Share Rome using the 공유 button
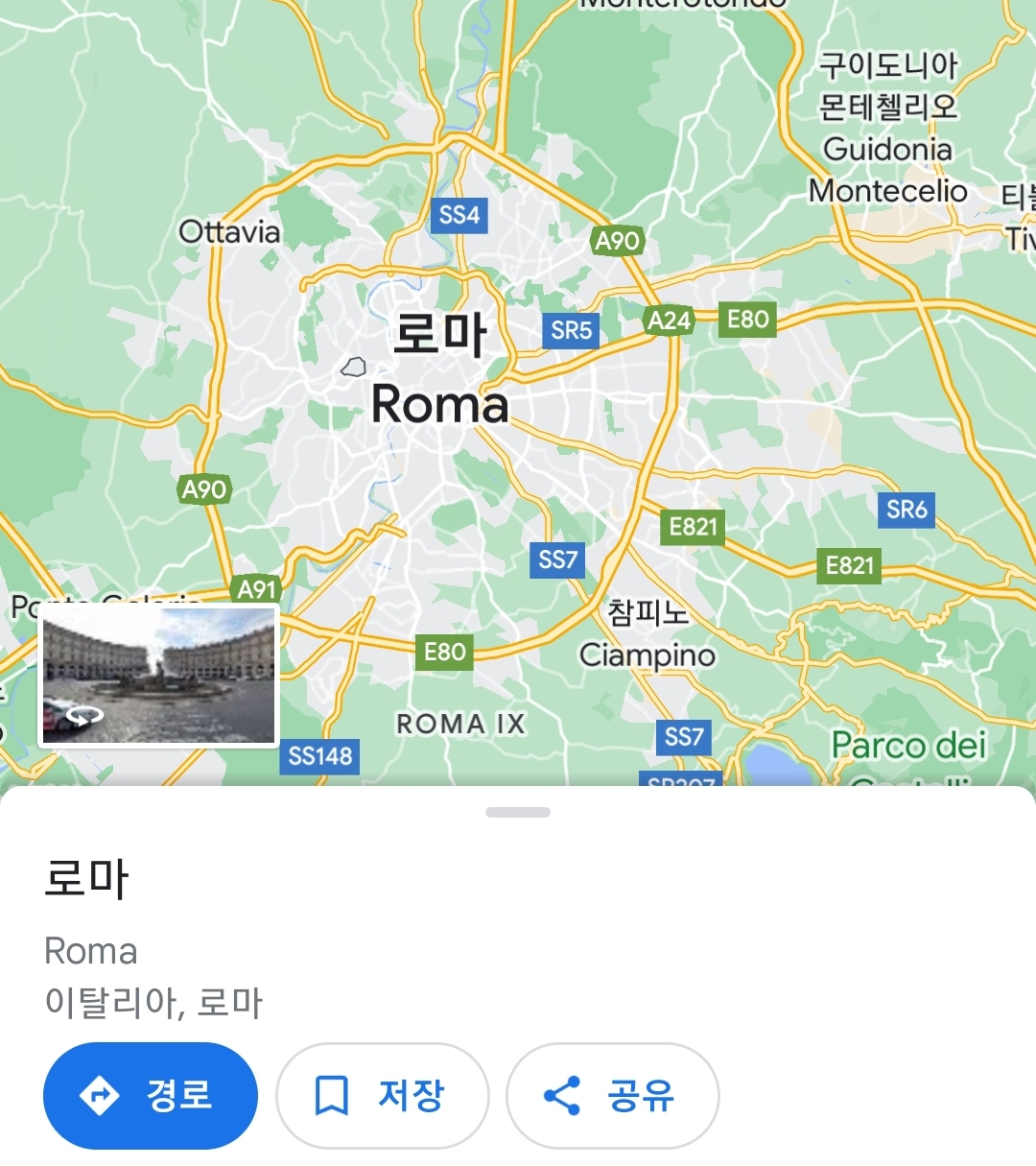The height and width of the screenshot is (1166, 1036). coord(612,1095)
